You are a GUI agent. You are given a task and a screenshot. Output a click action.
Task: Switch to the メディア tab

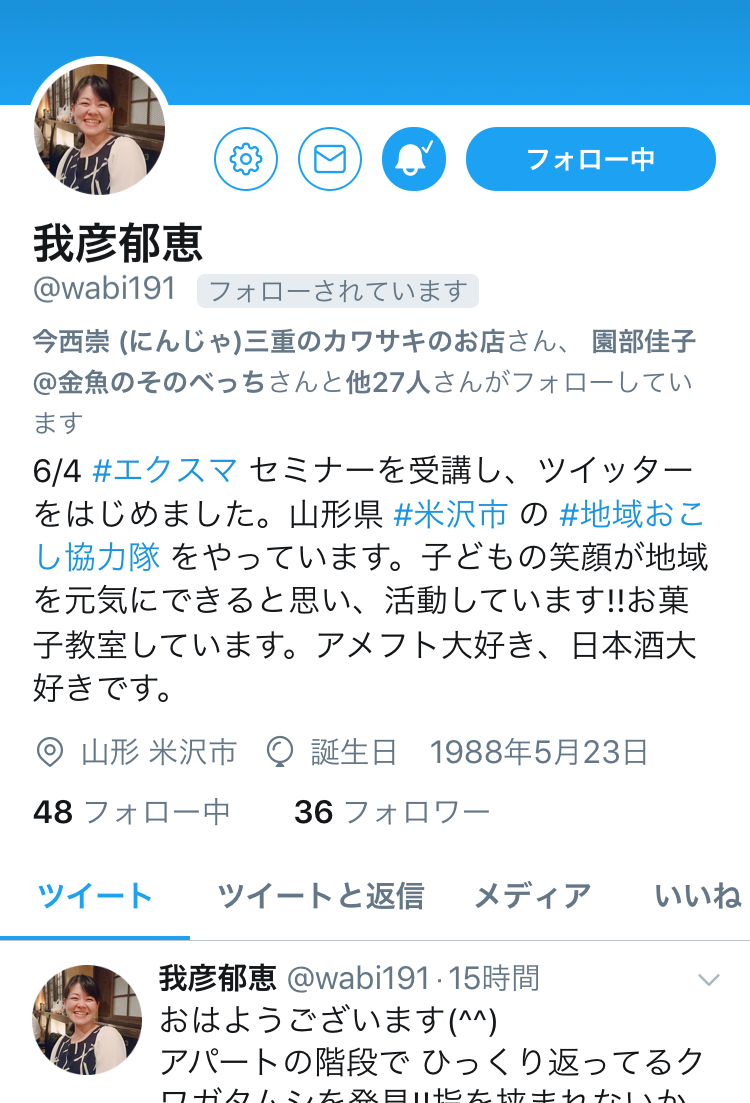pos(532,895)
